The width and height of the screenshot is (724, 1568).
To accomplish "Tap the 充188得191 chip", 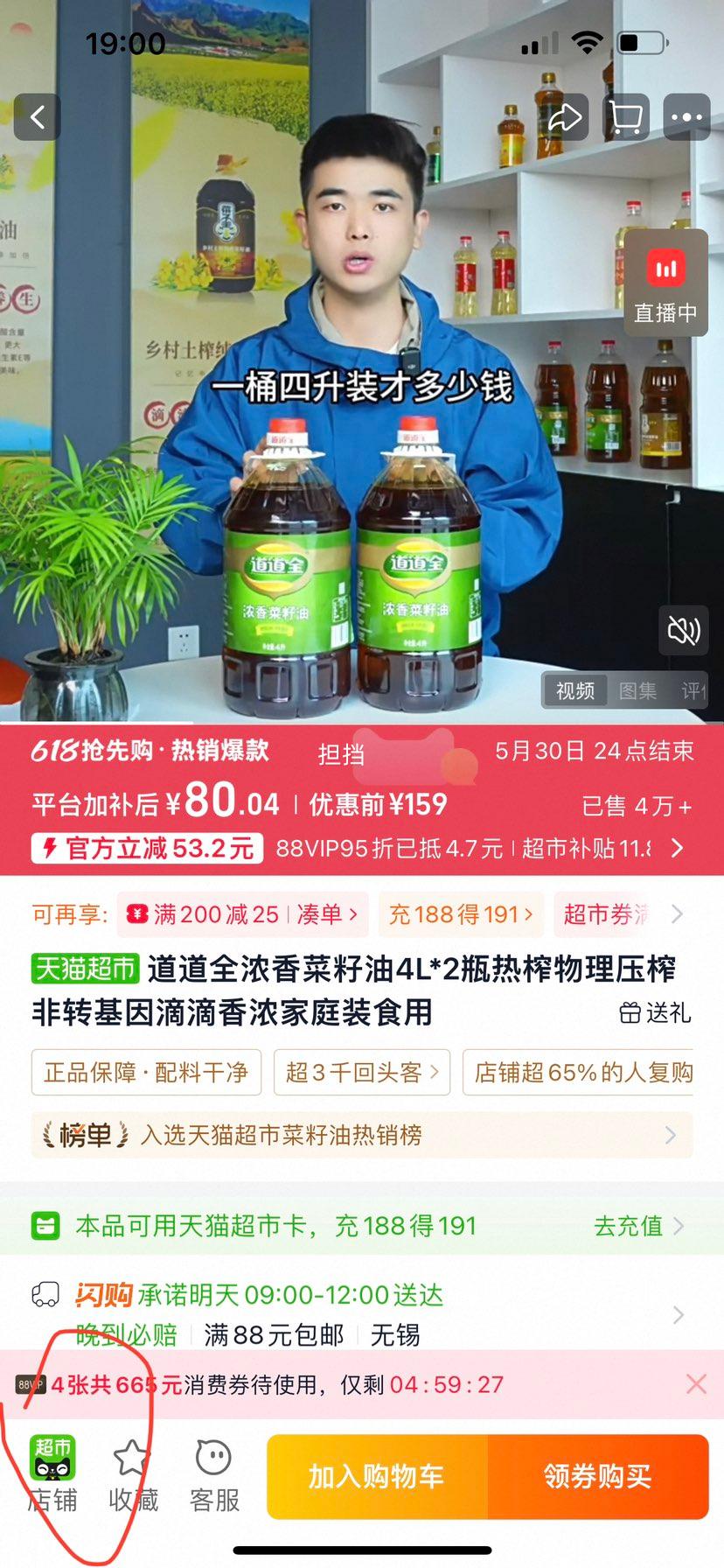I will point(461,915).
